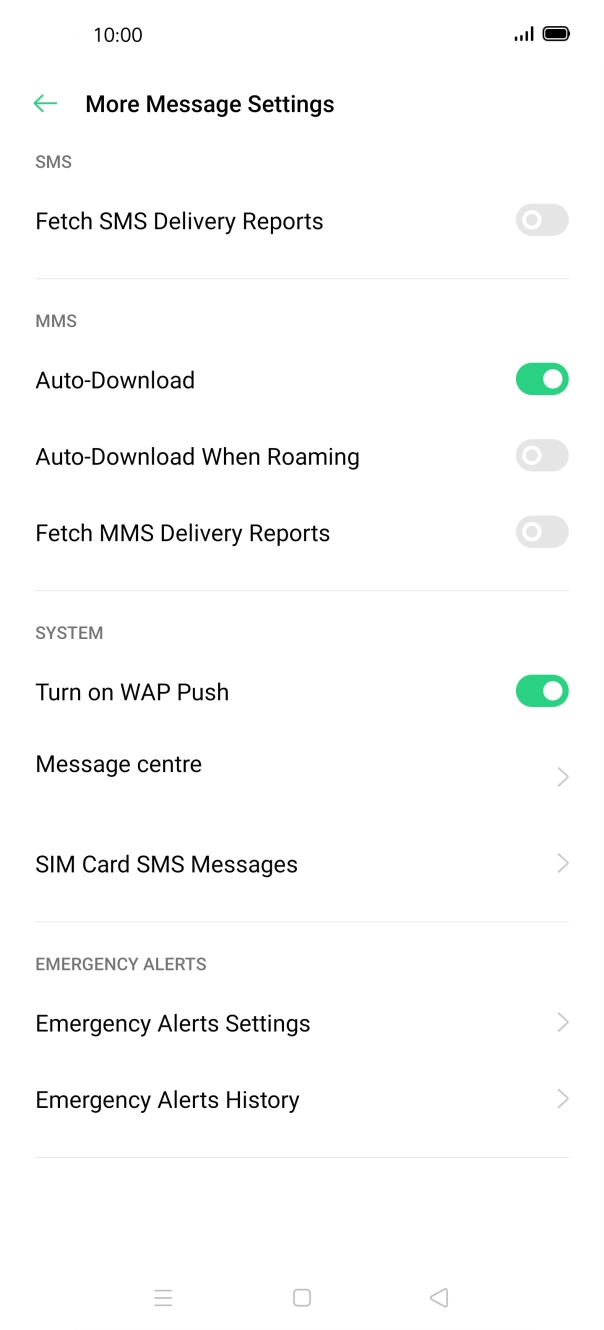
Task: Open recent apps from navigation bar
Action: click(164, 1298)
